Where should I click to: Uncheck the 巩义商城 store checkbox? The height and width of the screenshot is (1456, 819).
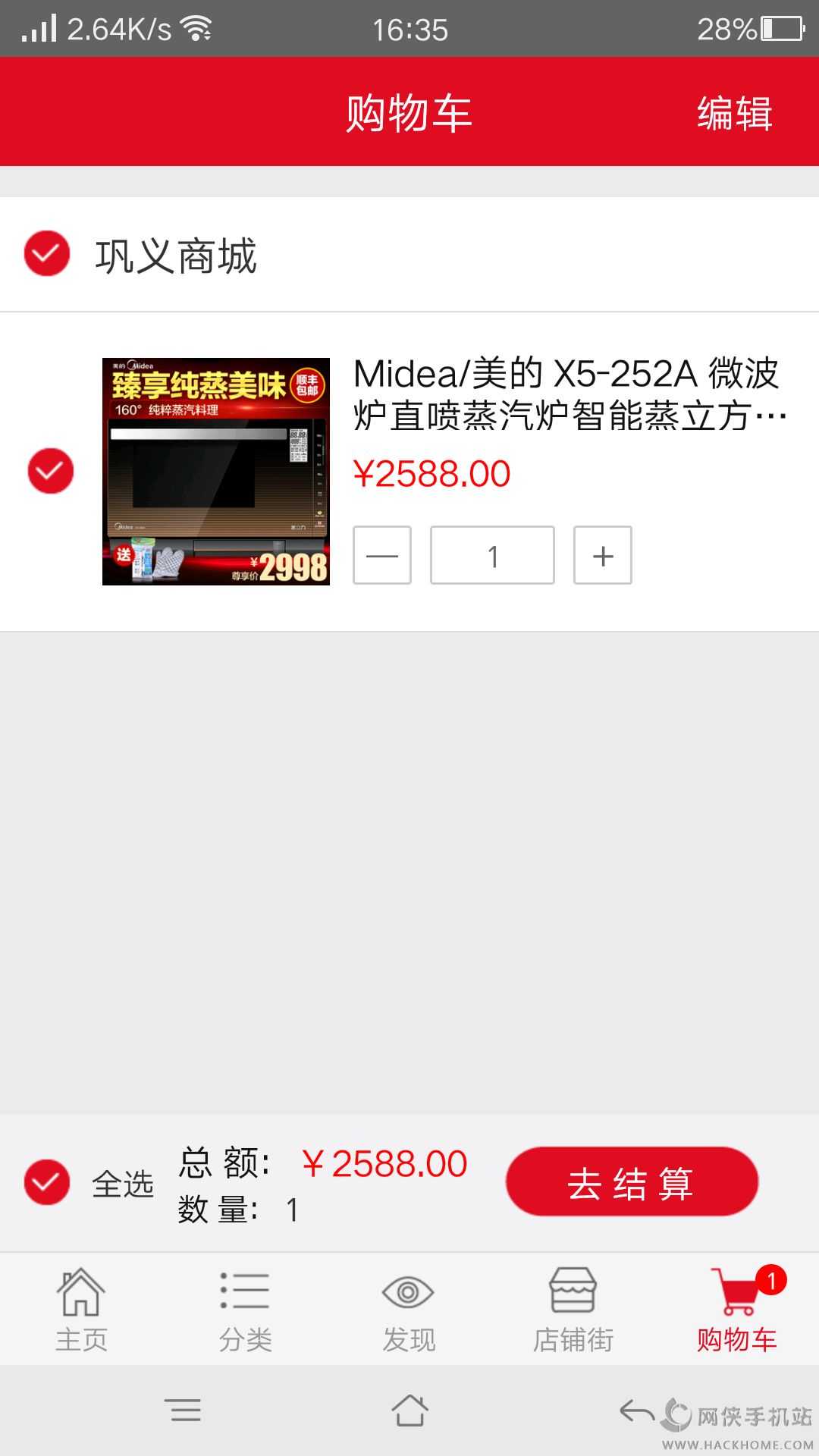(x=47, y=253)
